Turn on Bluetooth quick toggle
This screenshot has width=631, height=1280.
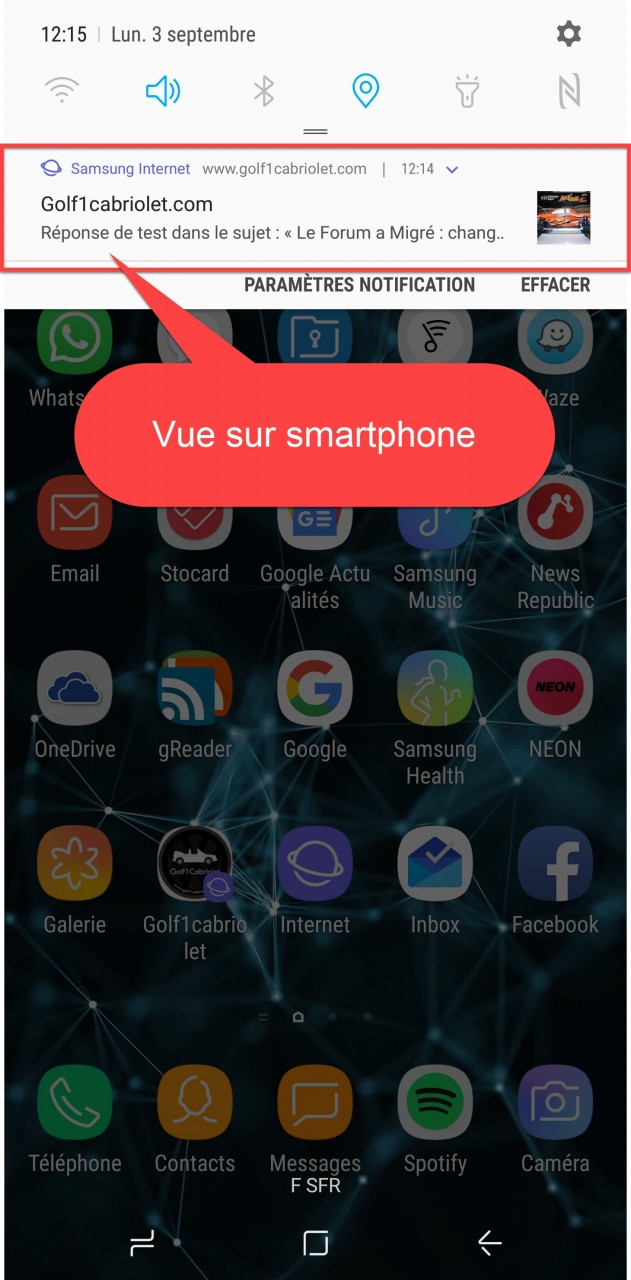tap(263, 92)
